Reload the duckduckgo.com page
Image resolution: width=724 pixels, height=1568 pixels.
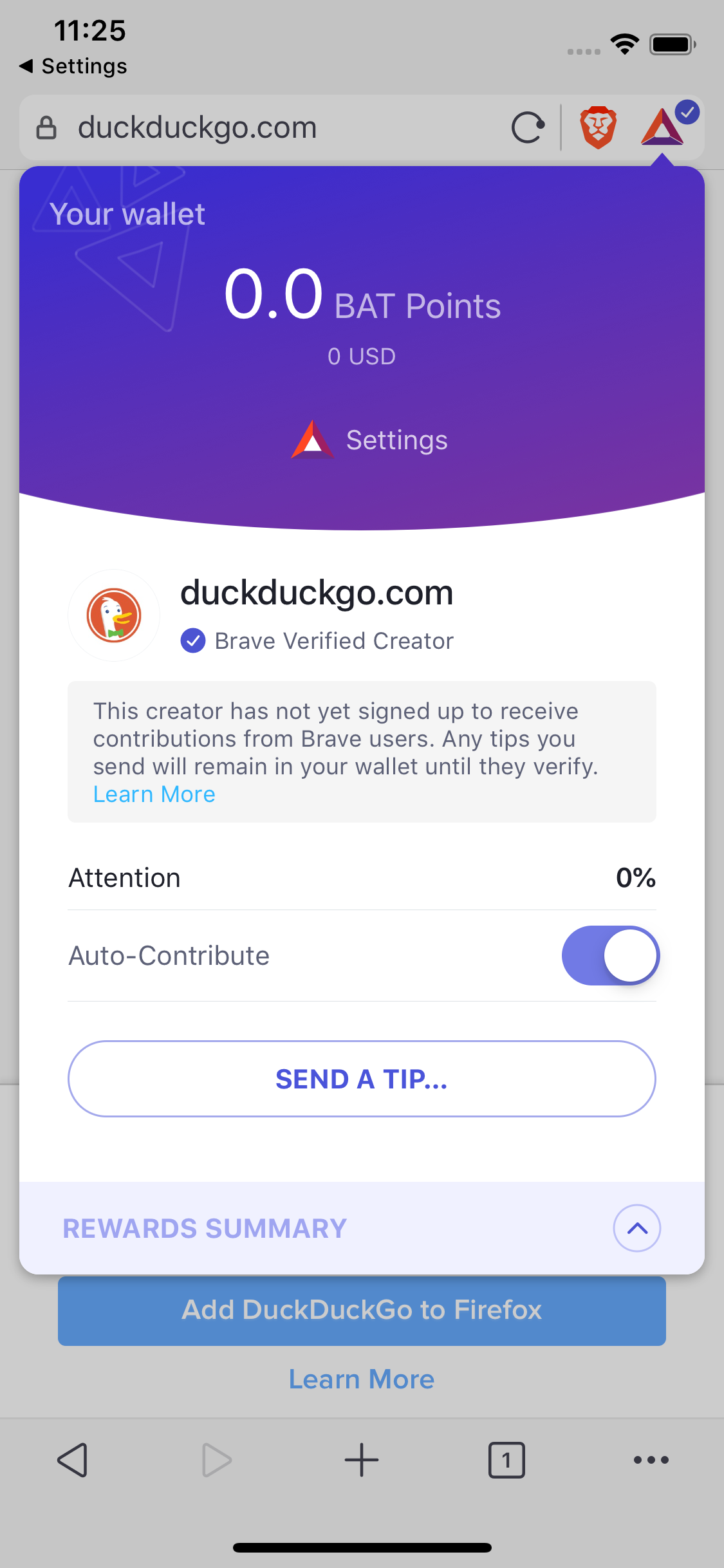tap(528, 127)
